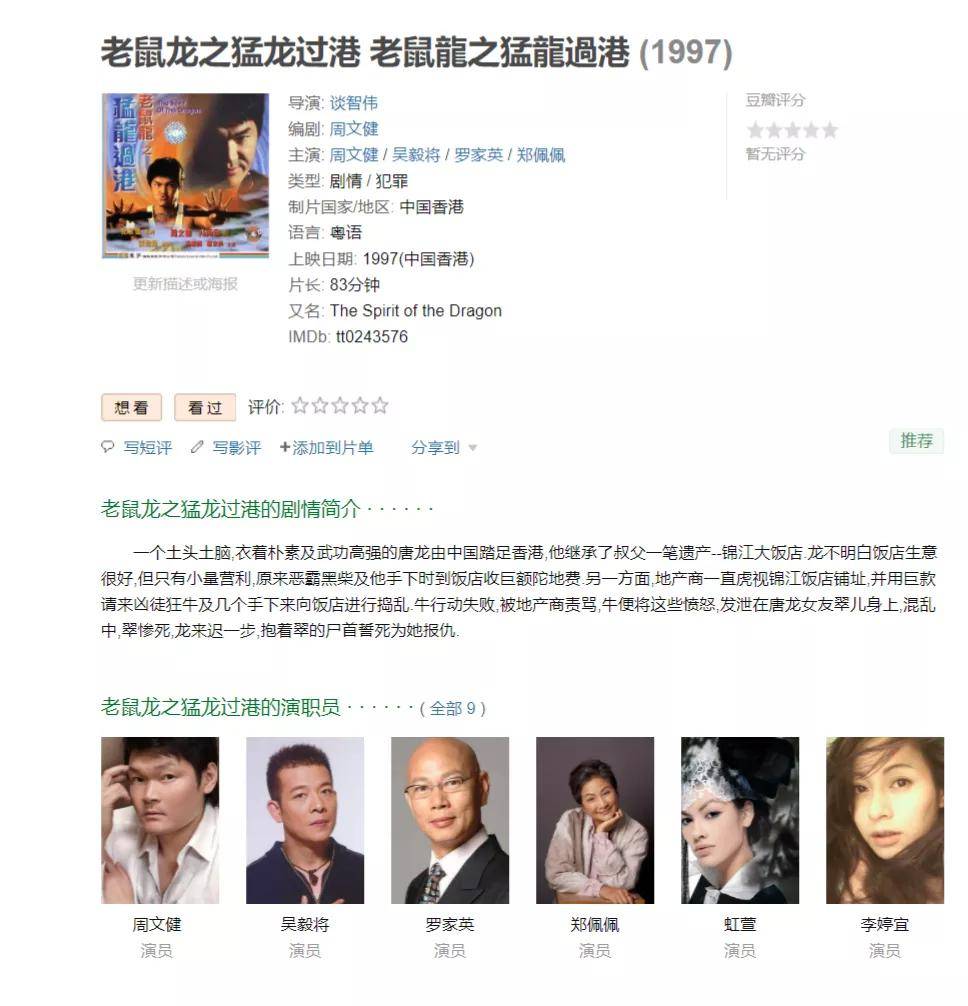
Task: Open cast link 罗家英
Action: click(x=478, y=155)
